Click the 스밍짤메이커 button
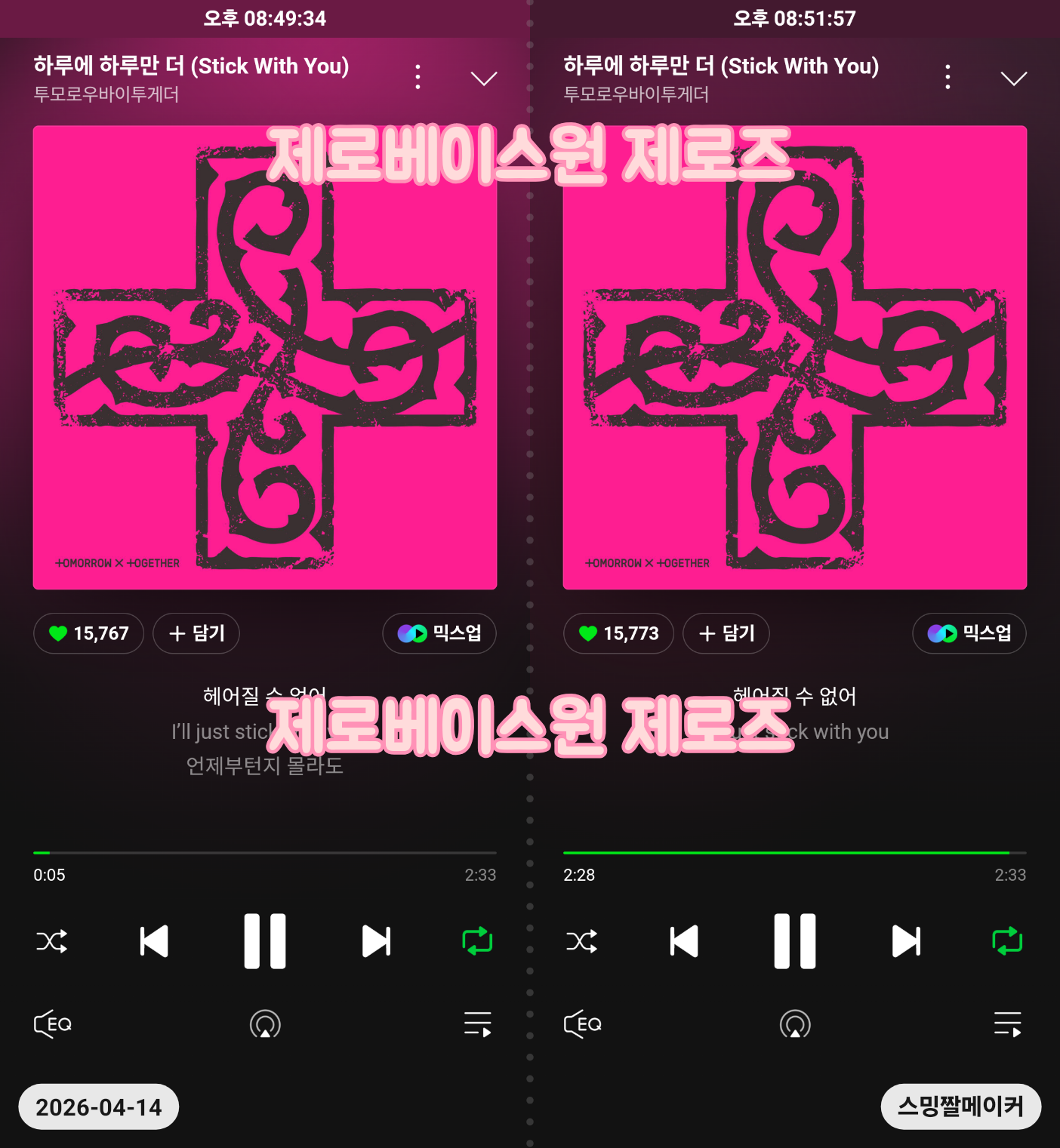The height and width of the screenshot is (1148, 1060). (960, 1106)
